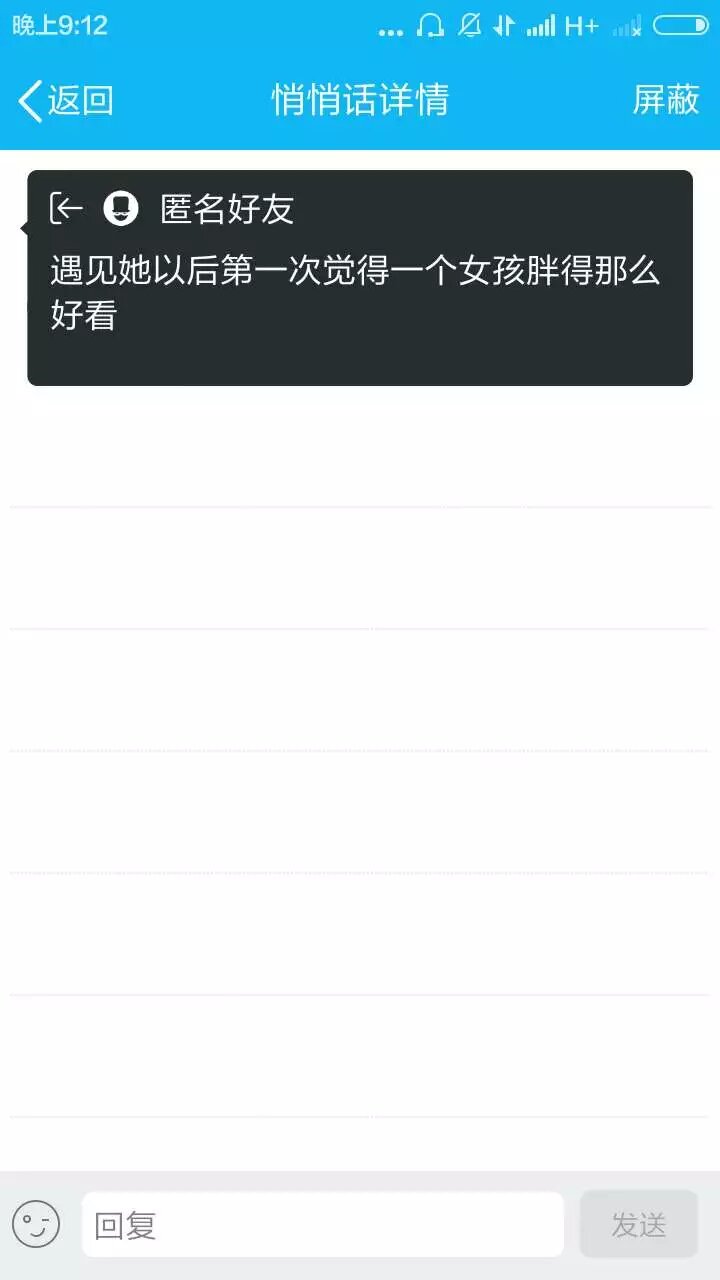Focus the 回复 reply field
This screenshot has width=720, height=1280.
(322, 1224)
